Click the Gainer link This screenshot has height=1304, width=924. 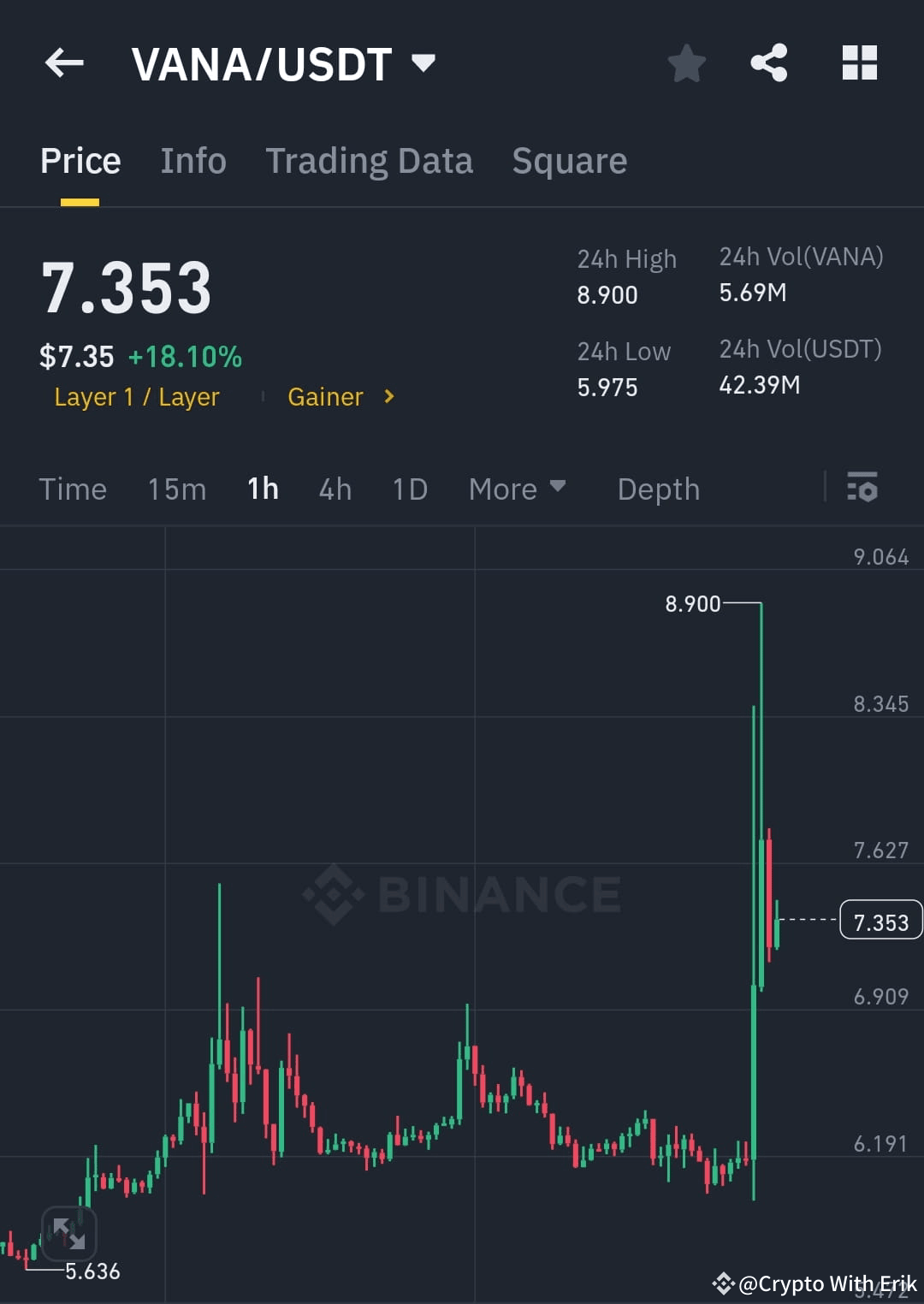325,396
